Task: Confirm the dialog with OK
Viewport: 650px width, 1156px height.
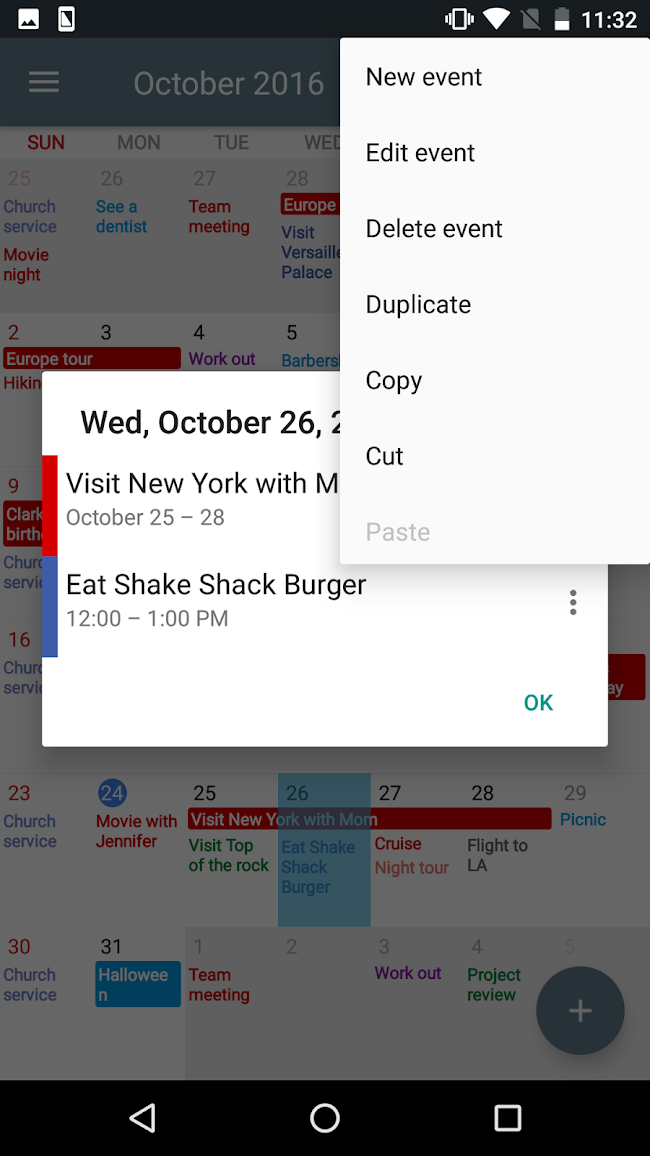Action: pos(538,703)
